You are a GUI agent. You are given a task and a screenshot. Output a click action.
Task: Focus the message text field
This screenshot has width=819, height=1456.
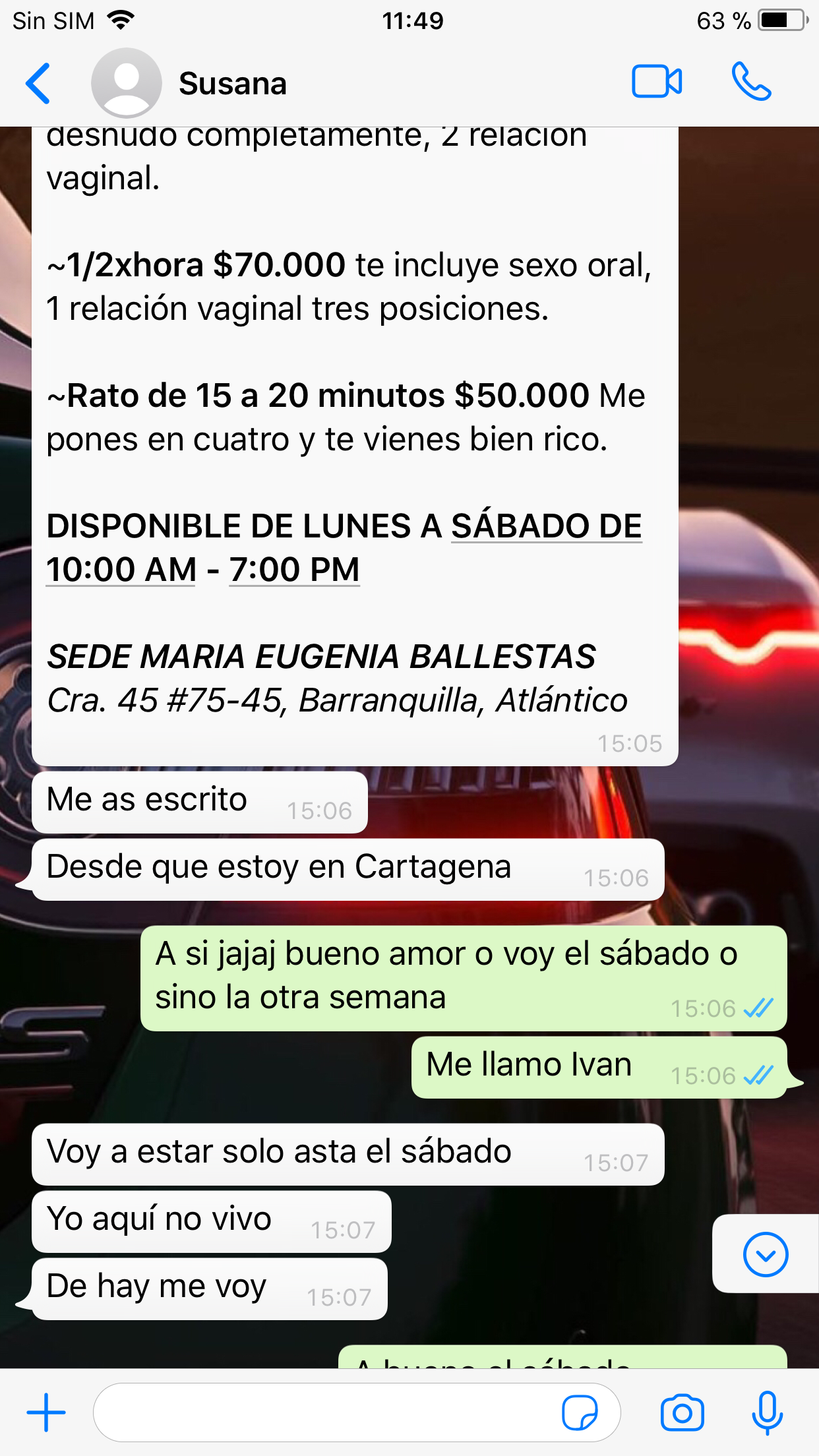[323, 1412]
